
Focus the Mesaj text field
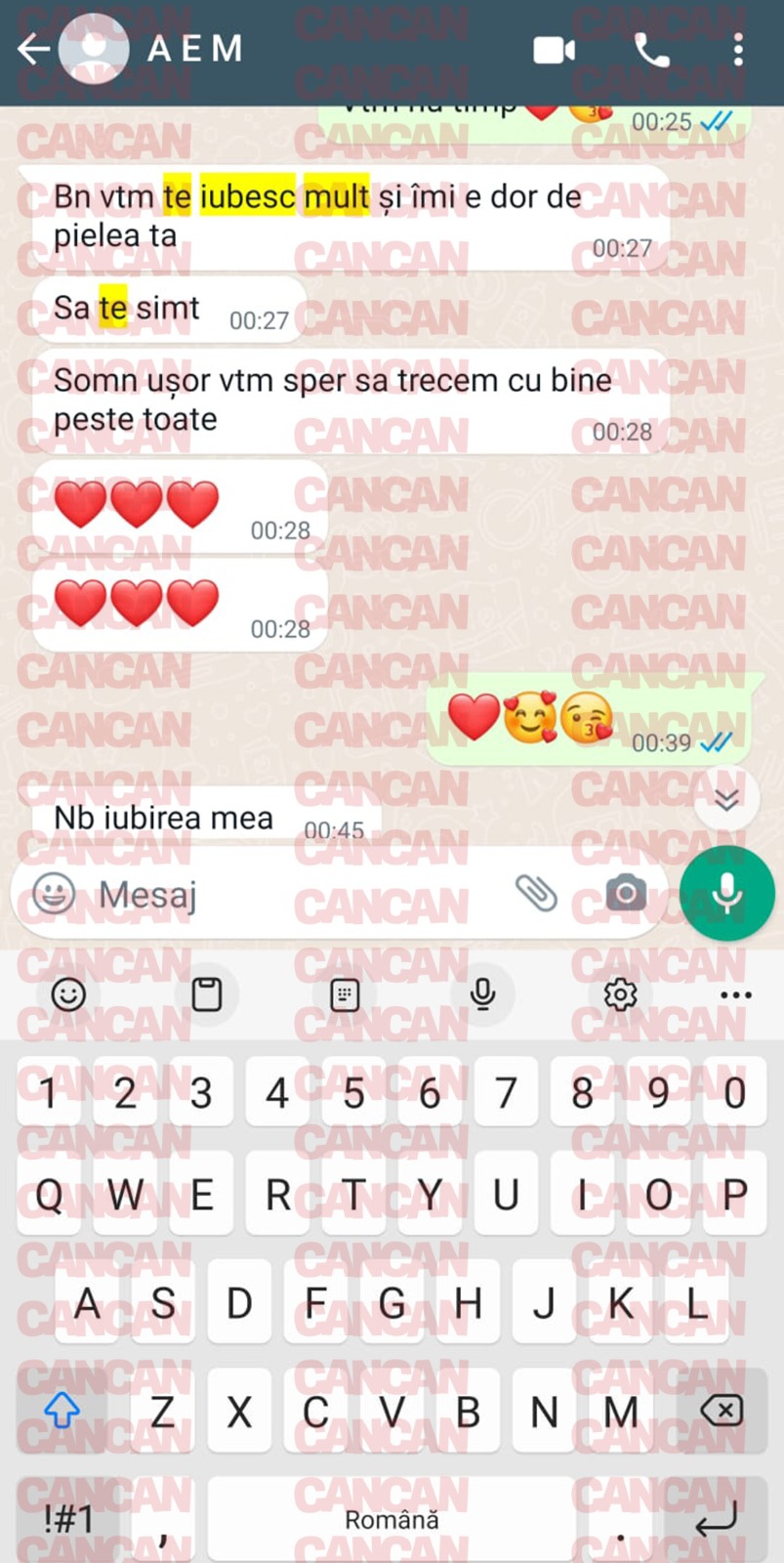click(x=293, y=894)
